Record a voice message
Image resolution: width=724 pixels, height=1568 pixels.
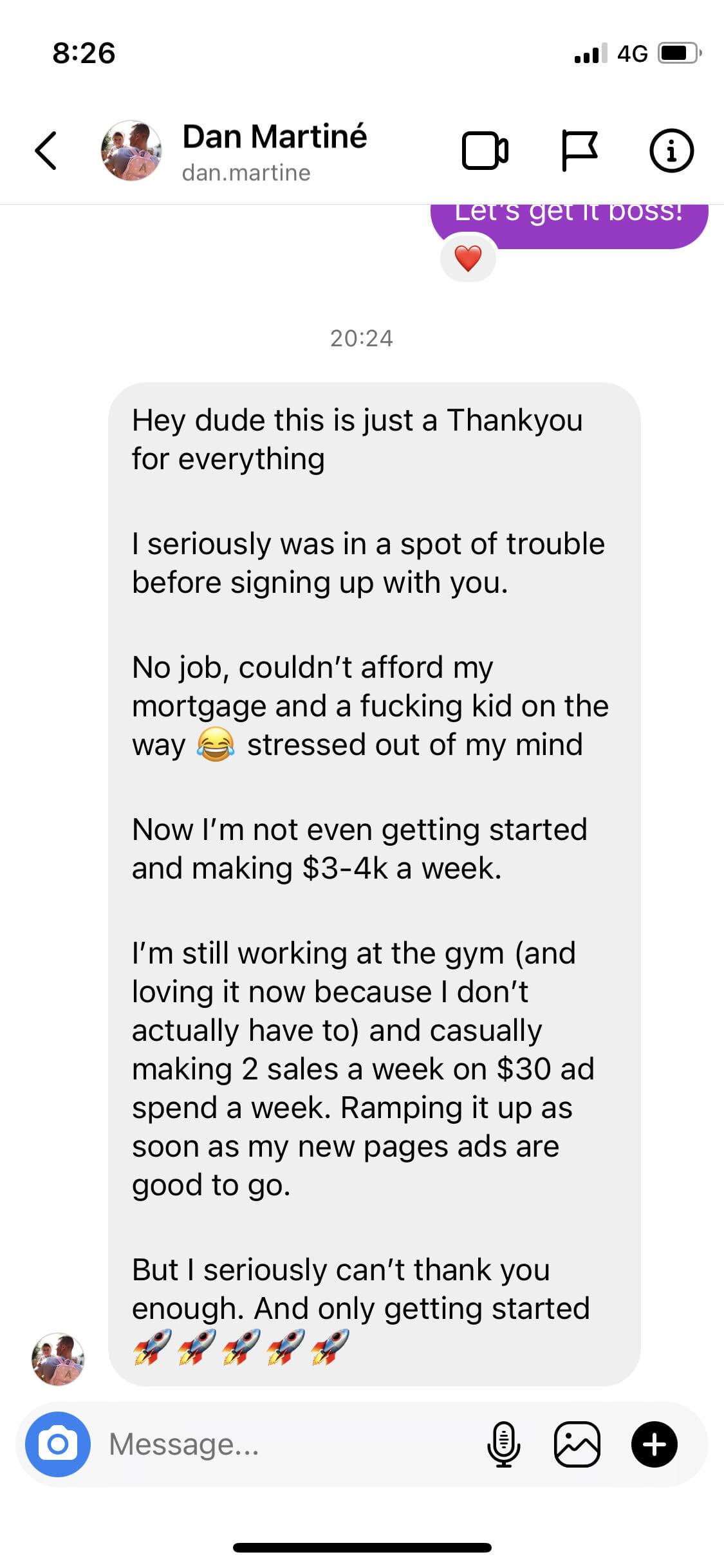point(503,1444)
